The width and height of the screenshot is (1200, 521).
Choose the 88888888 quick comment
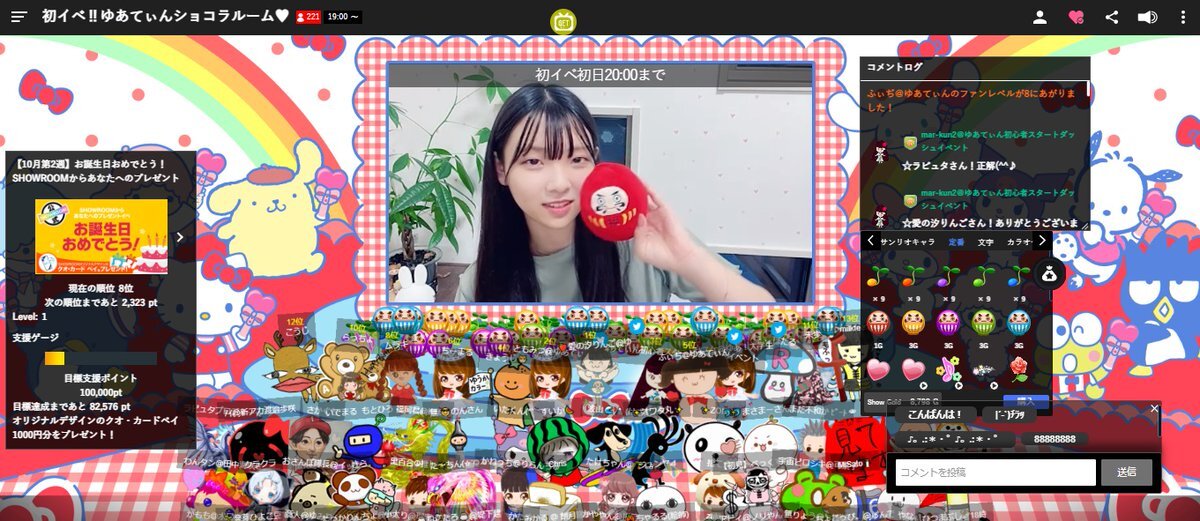coord(1054,439)
